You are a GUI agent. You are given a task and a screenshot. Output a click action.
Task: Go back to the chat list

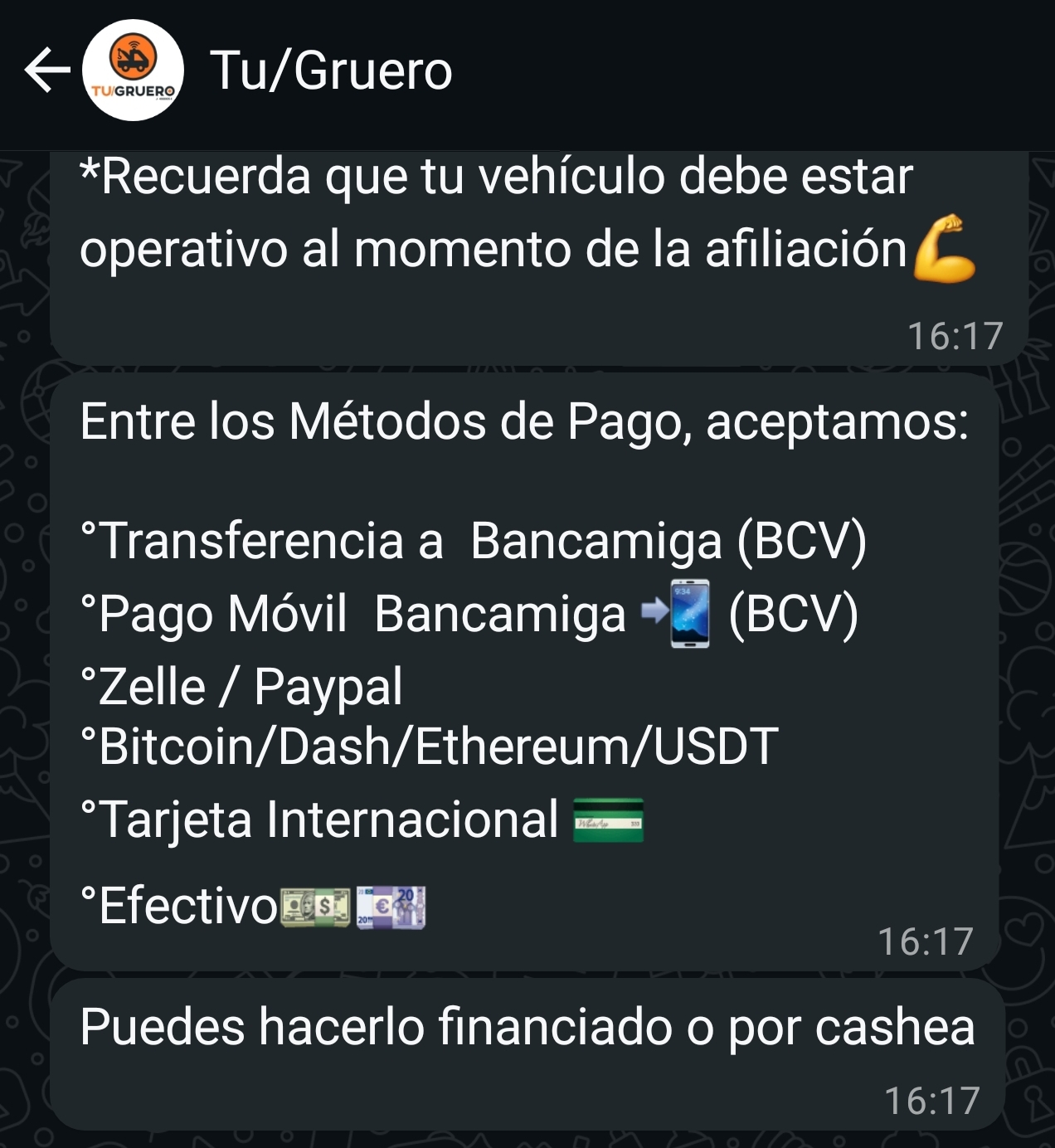[x=47, y=71]
